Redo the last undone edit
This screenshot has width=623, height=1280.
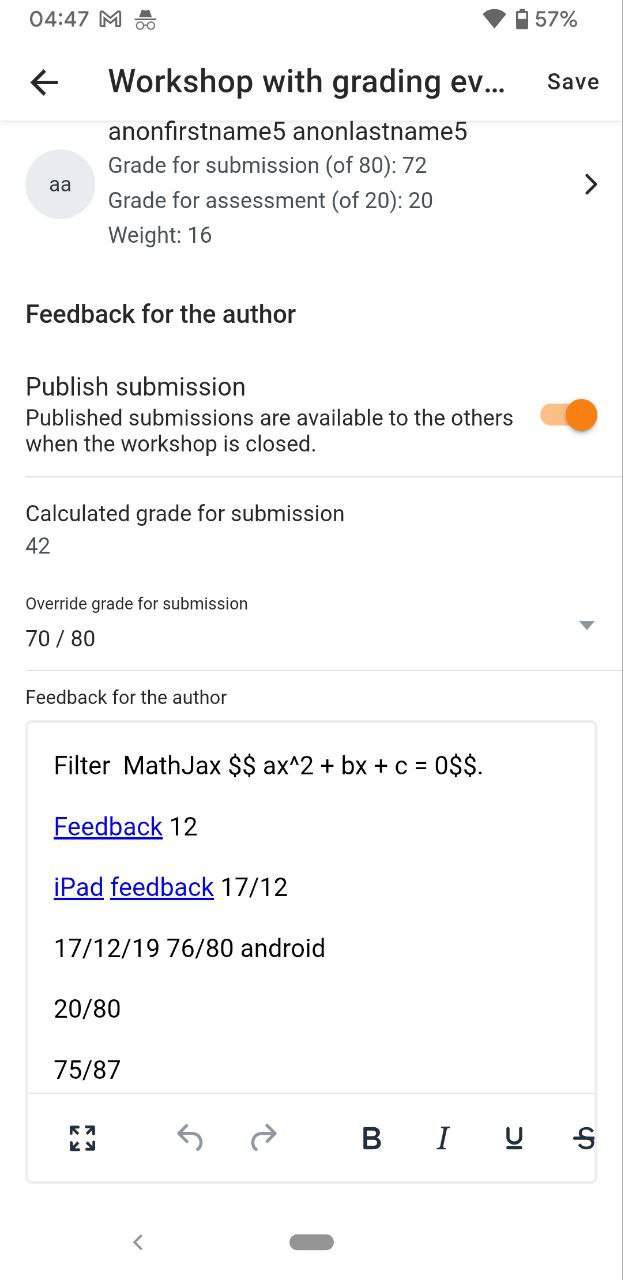pos(263,1138)
